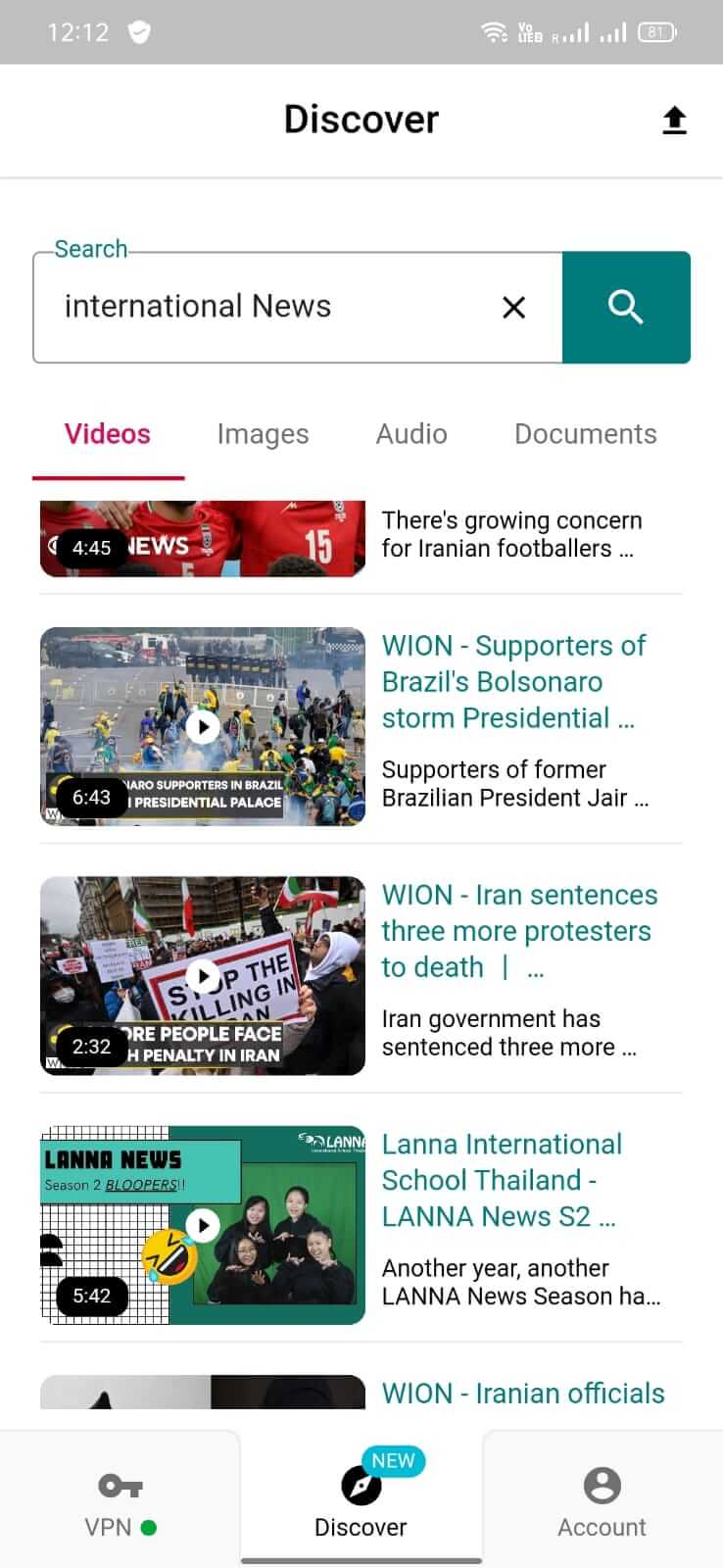
Task: Open the WION Iranian officials result
Action: click(522, 1393)
